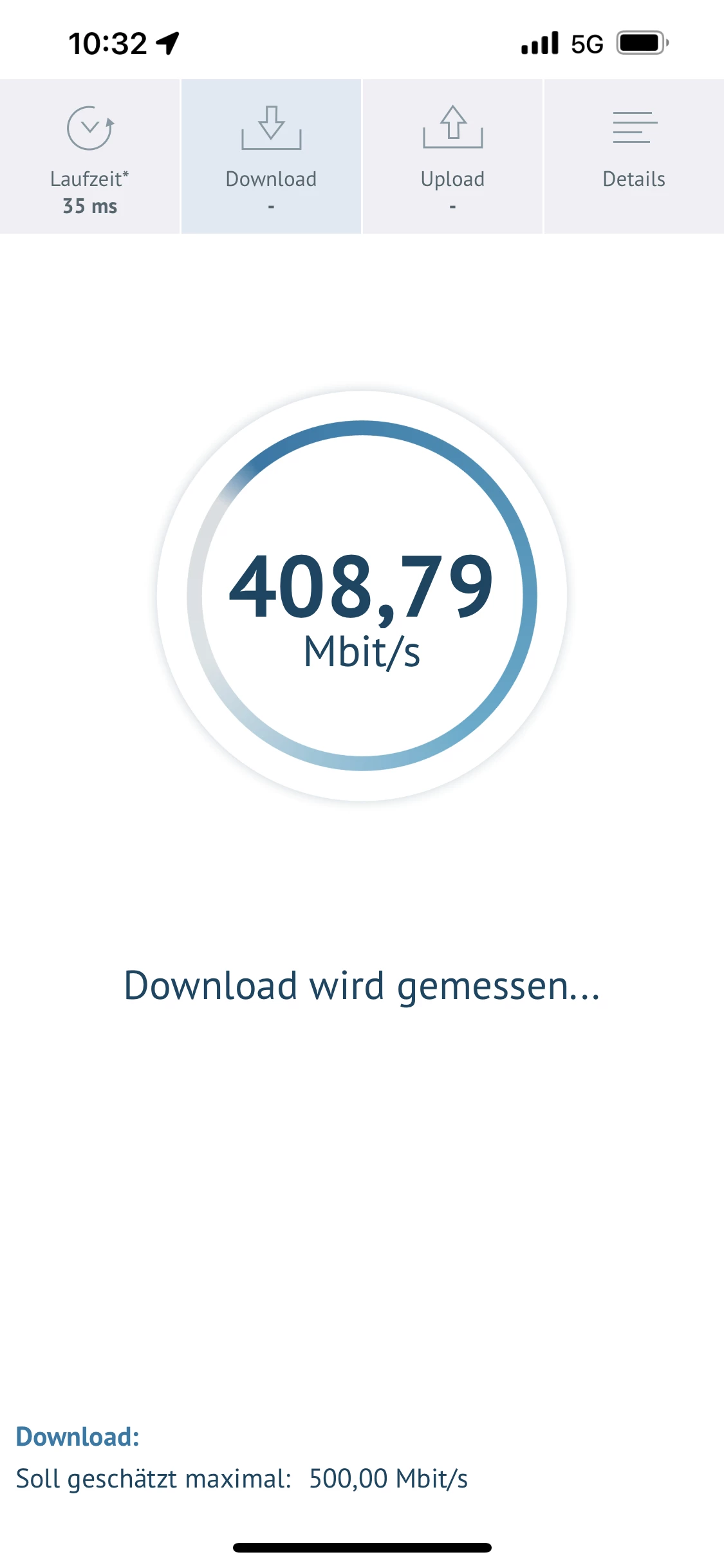Viewport: 724px width, 1568px height.
Task: Switch to the Laufzeit tab
Action: [x=89, y=156]
